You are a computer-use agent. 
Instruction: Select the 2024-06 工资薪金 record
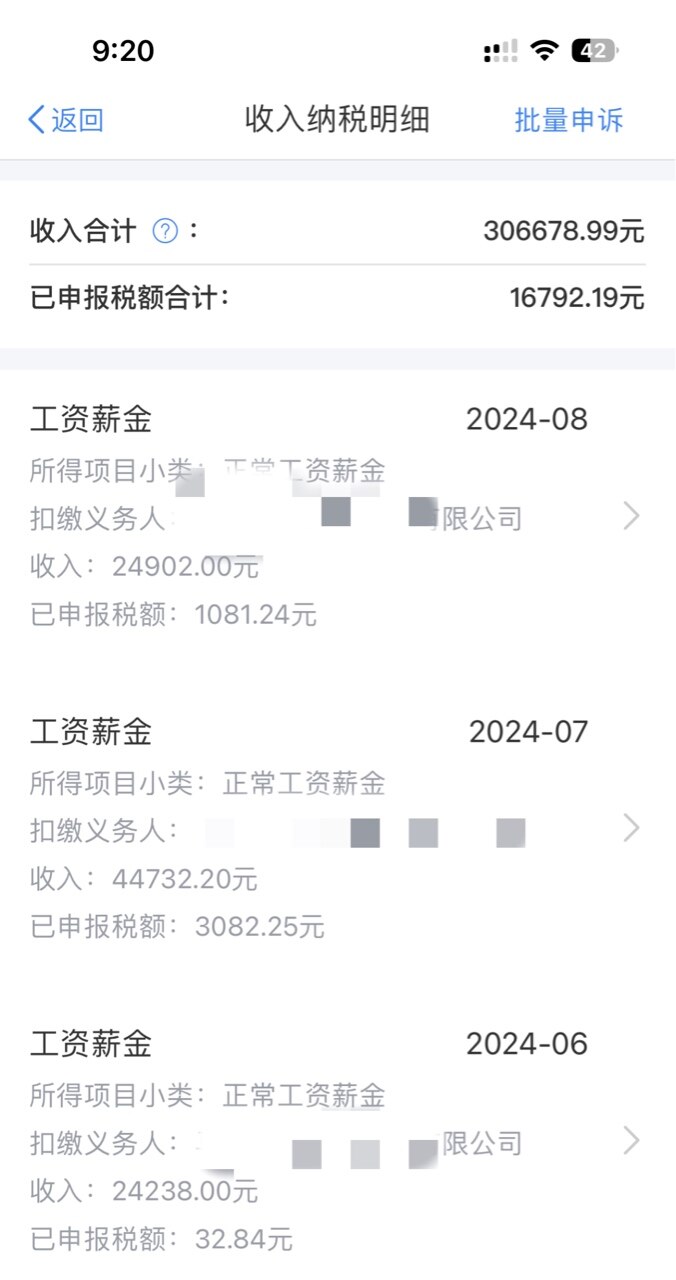pos(336,1141)
